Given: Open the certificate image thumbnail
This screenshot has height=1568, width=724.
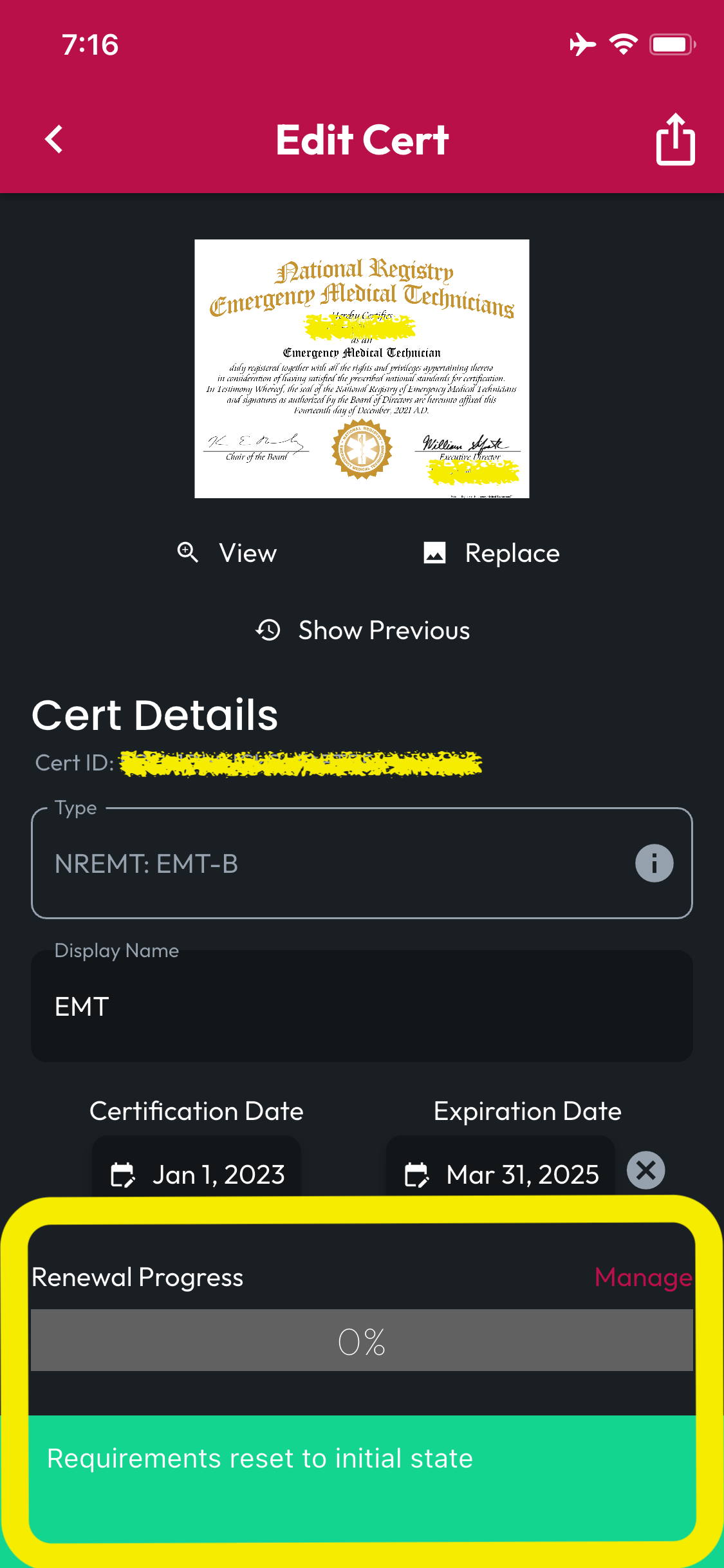Looking at the screenshot, I should 362,369.
